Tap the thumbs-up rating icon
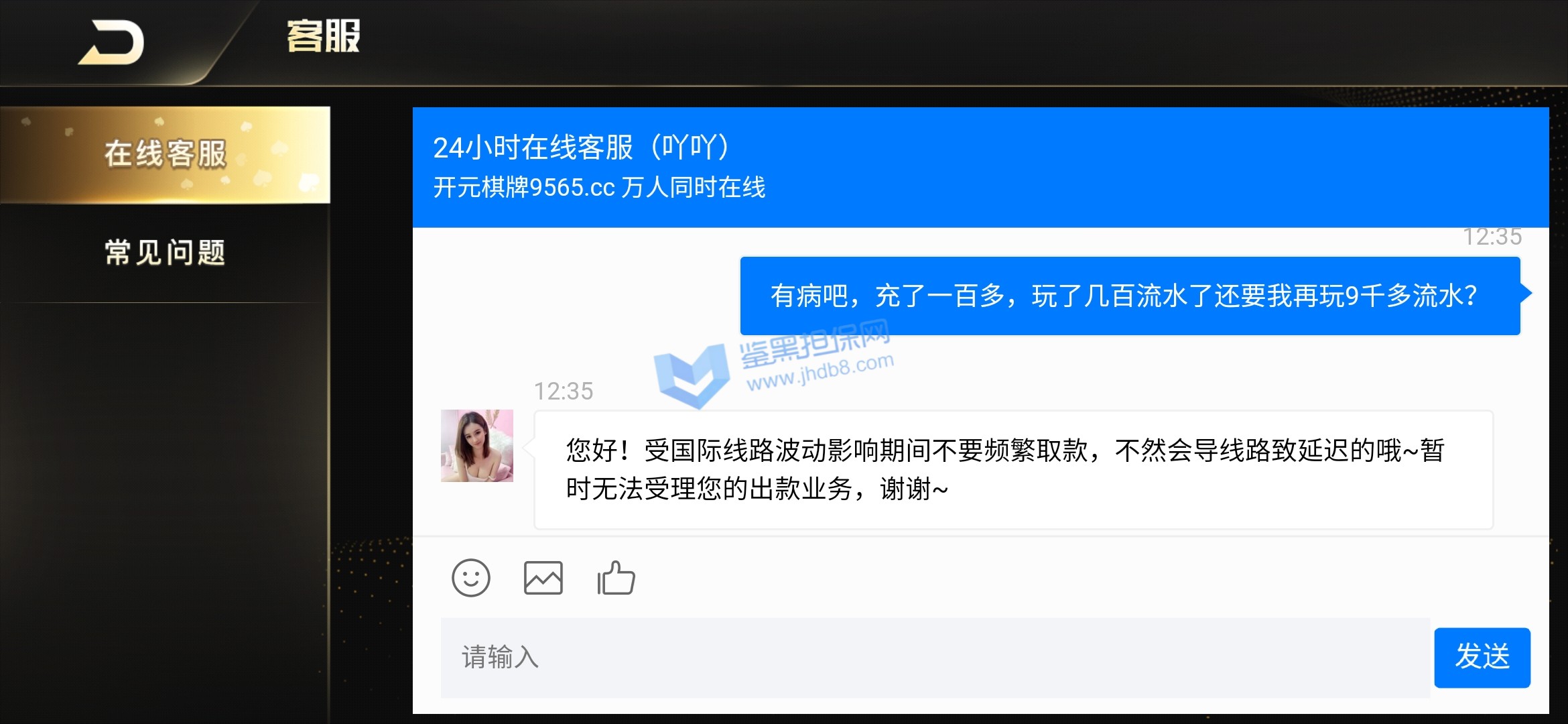The width and height of the screenshot is (1568, 724). click(x=616, y=578)
